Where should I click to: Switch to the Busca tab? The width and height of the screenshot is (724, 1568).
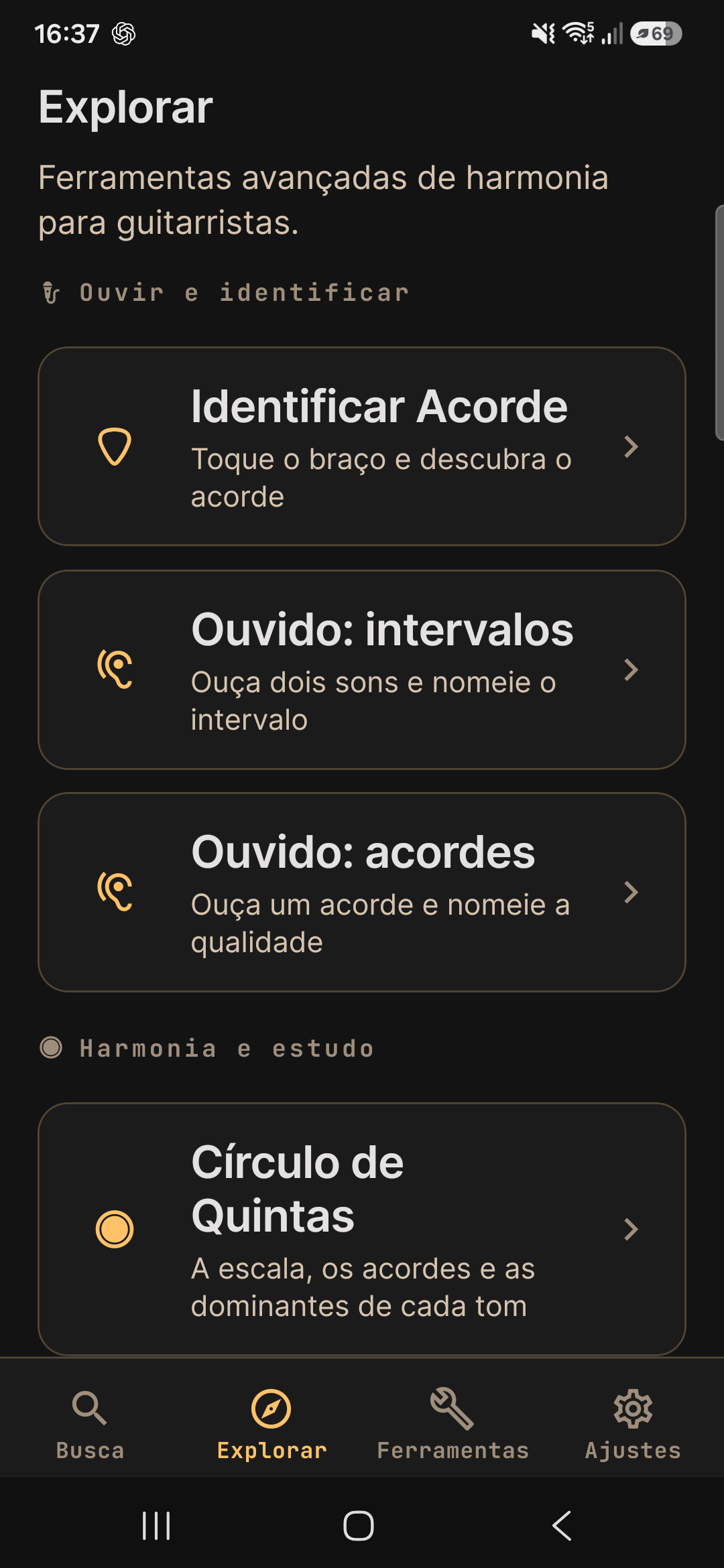90,1425
